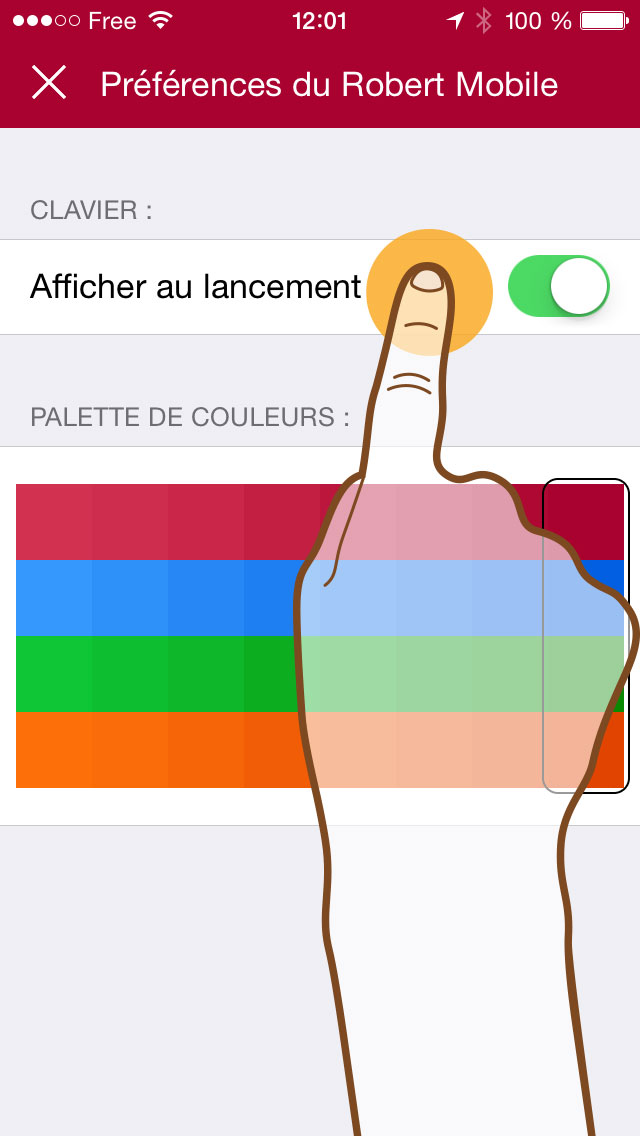Toggle the Afficher au lancement switch
Image resolution: width=640 pixels, height=1136 pixels.
[x=559, y=286]
